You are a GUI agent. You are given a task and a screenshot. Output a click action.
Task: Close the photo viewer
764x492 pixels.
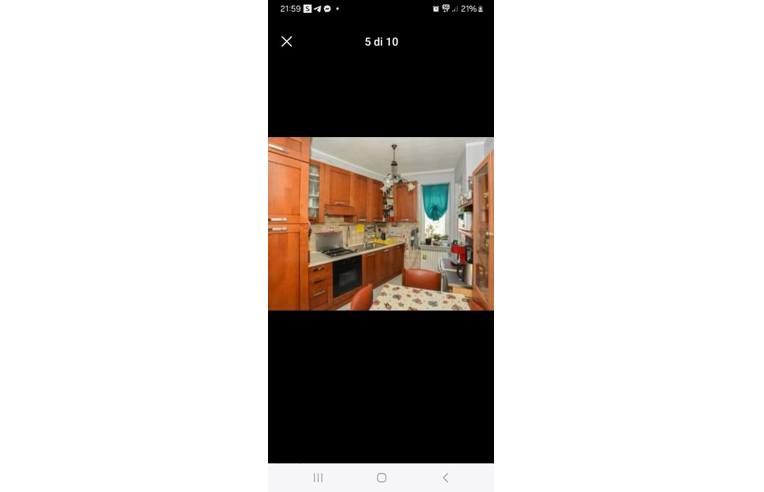[x=286, y=42]
